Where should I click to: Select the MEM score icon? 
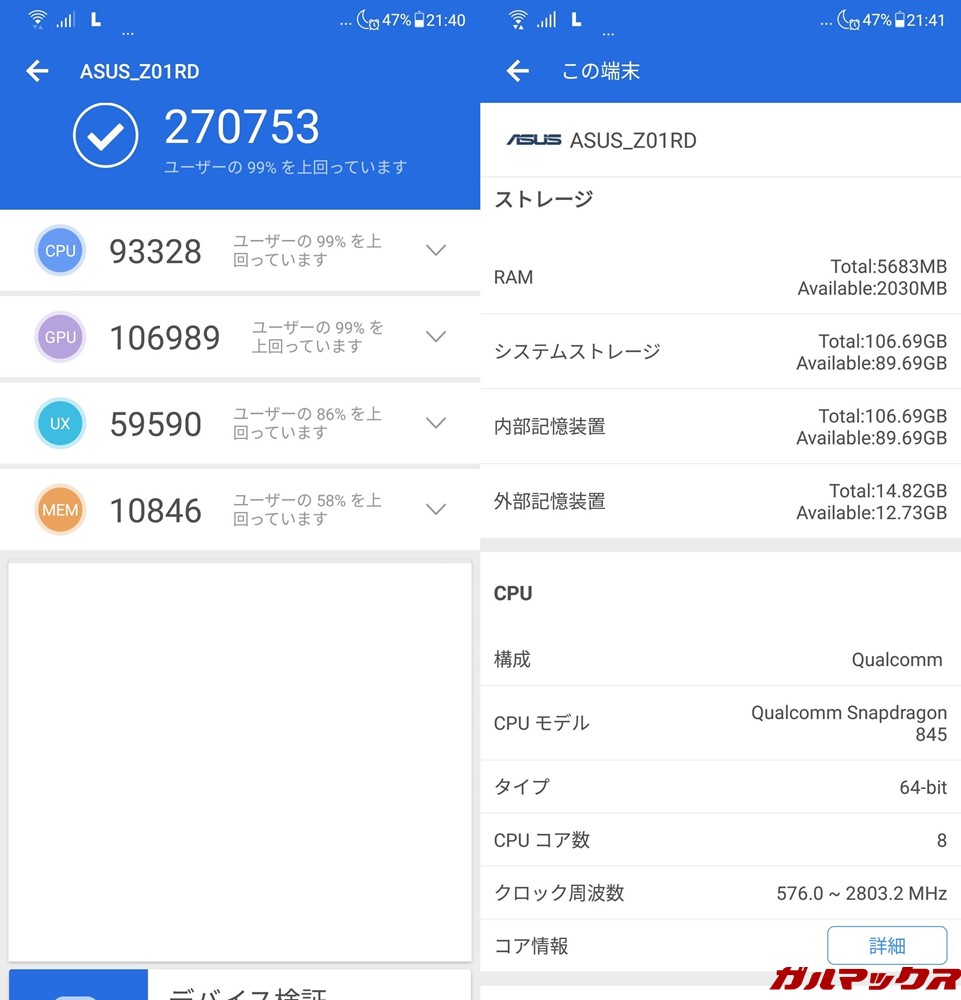pyautogui.click(x=60, y=510)
